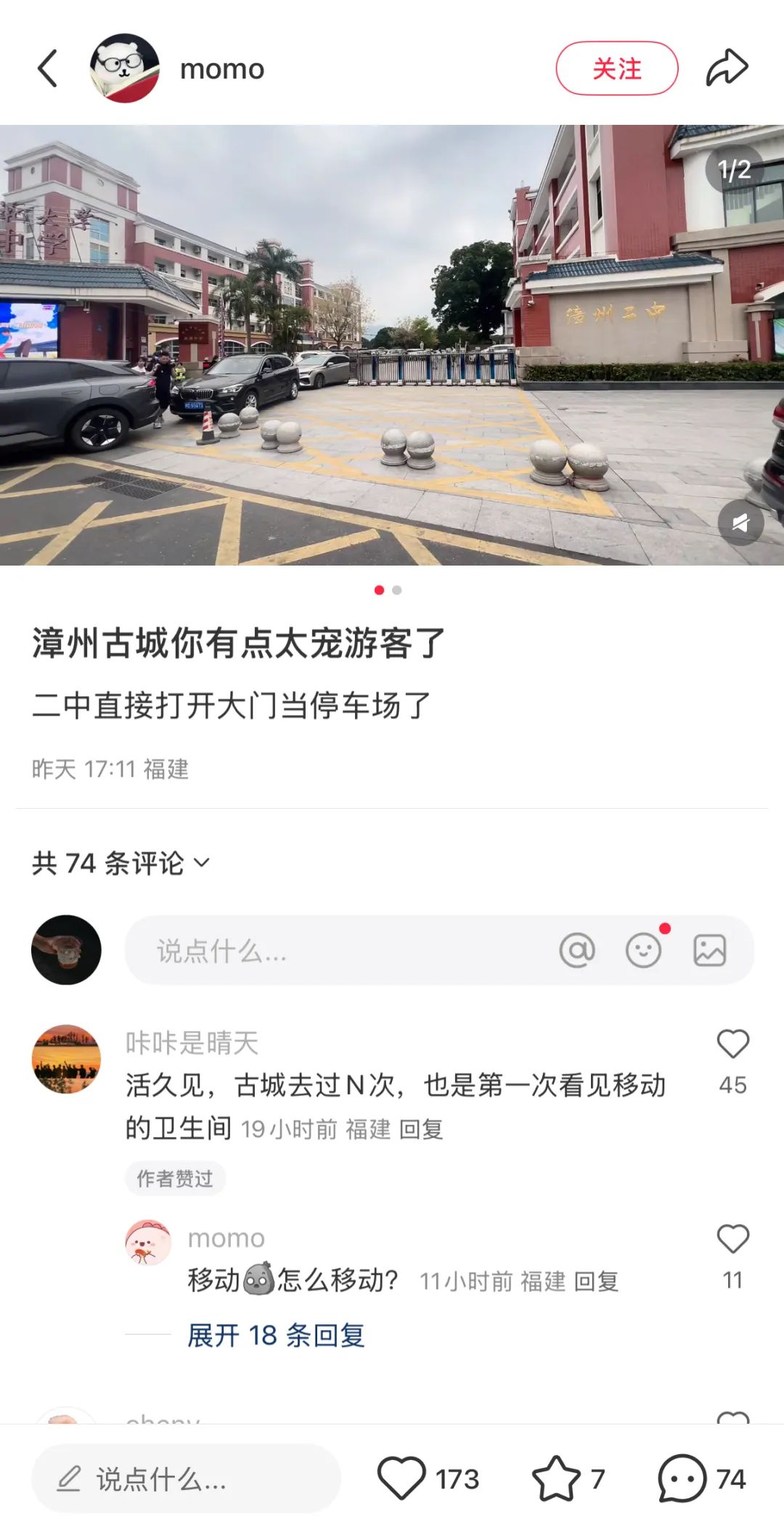Like the post with 173 likes

pos(401,1478)
